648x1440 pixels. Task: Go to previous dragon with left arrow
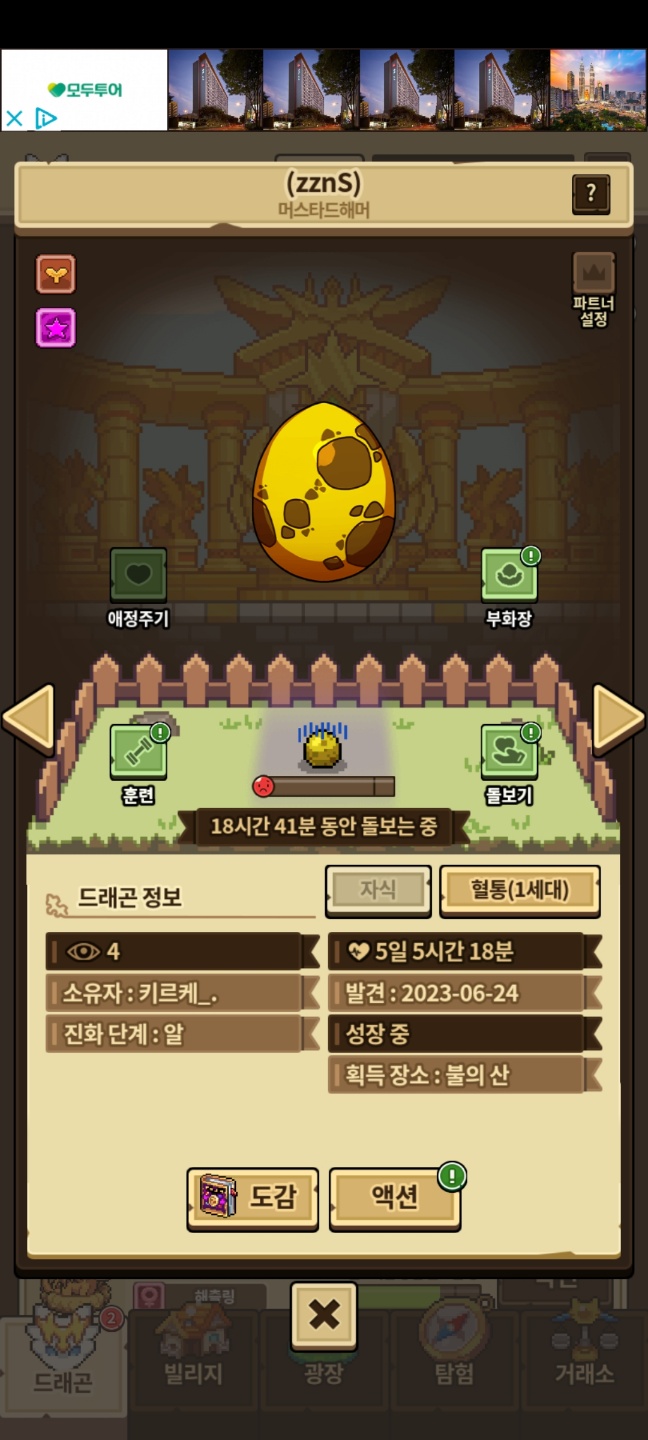point(27,717)
